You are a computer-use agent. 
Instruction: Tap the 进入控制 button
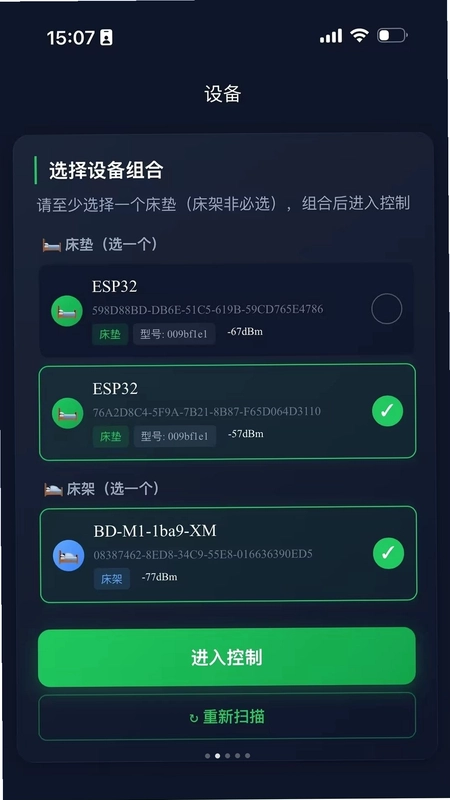(227, 657)
